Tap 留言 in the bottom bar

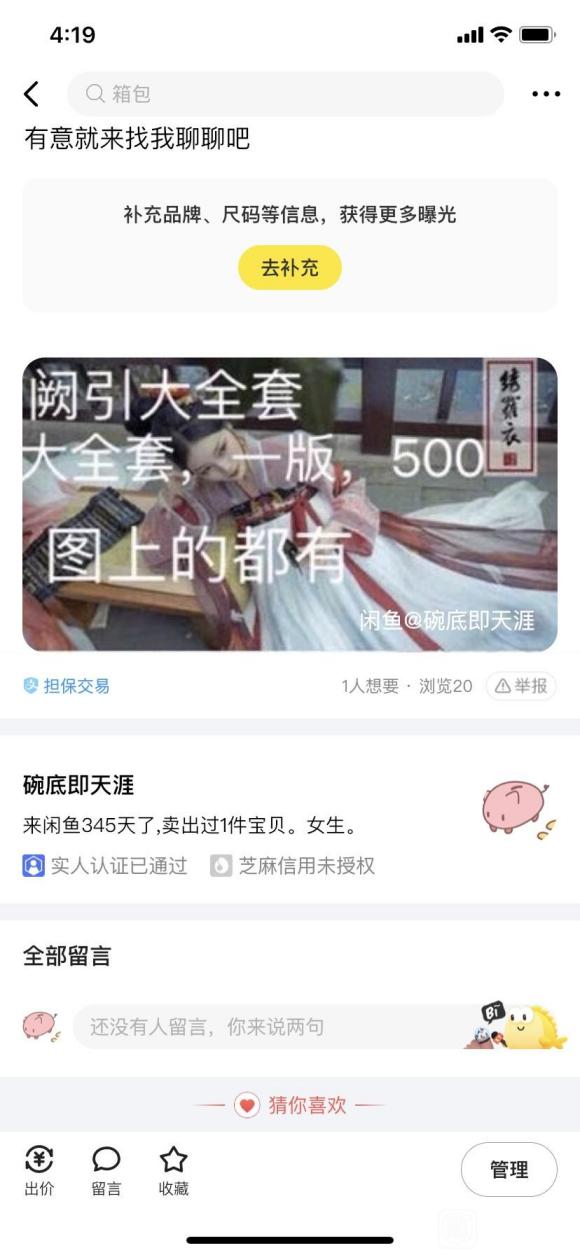[x=107, y=1170]
